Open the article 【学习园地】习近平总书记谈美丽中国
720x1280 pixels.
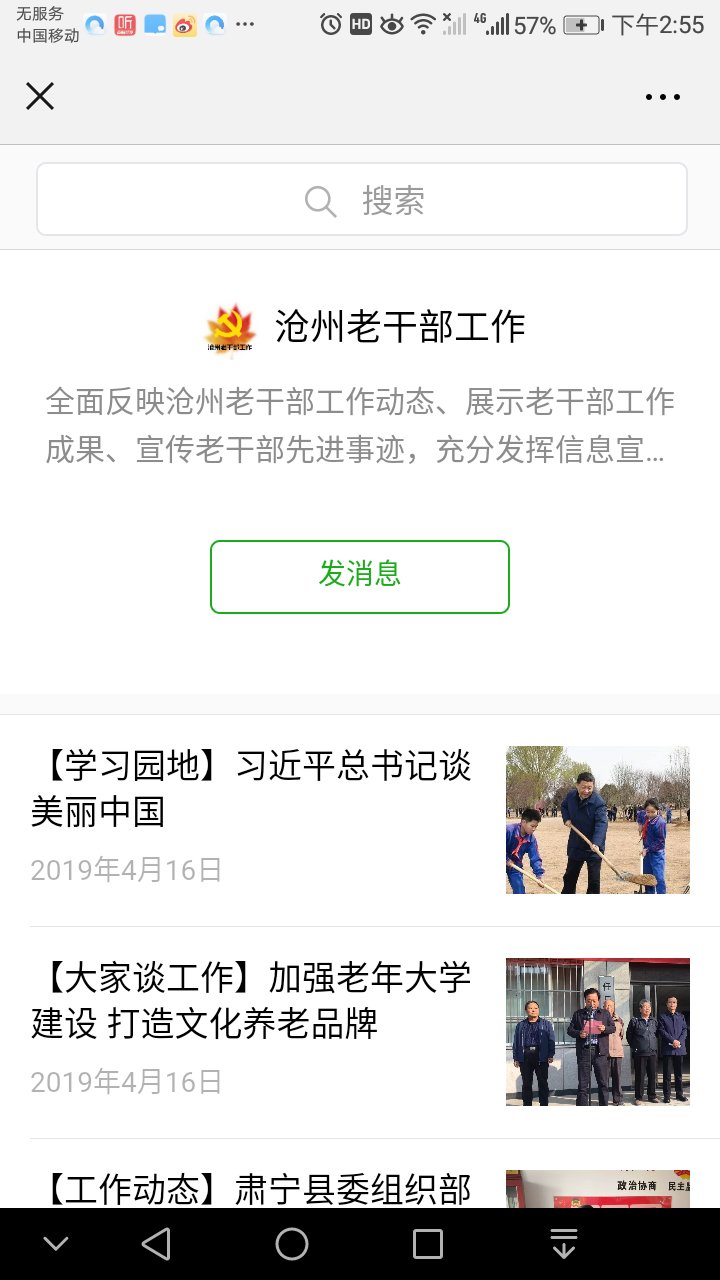(251, 789)
